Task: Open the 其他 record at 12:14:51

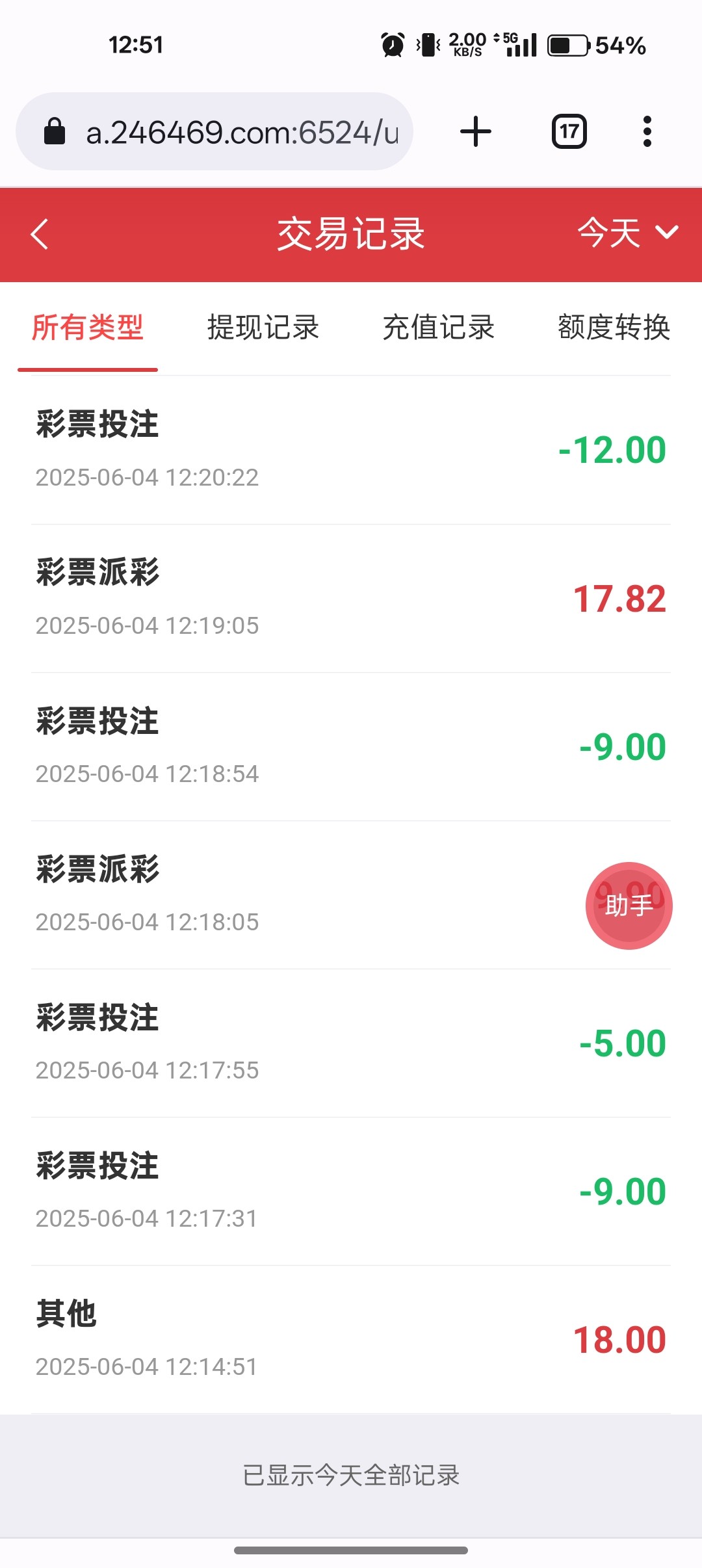Action: tap(351, 1339)
